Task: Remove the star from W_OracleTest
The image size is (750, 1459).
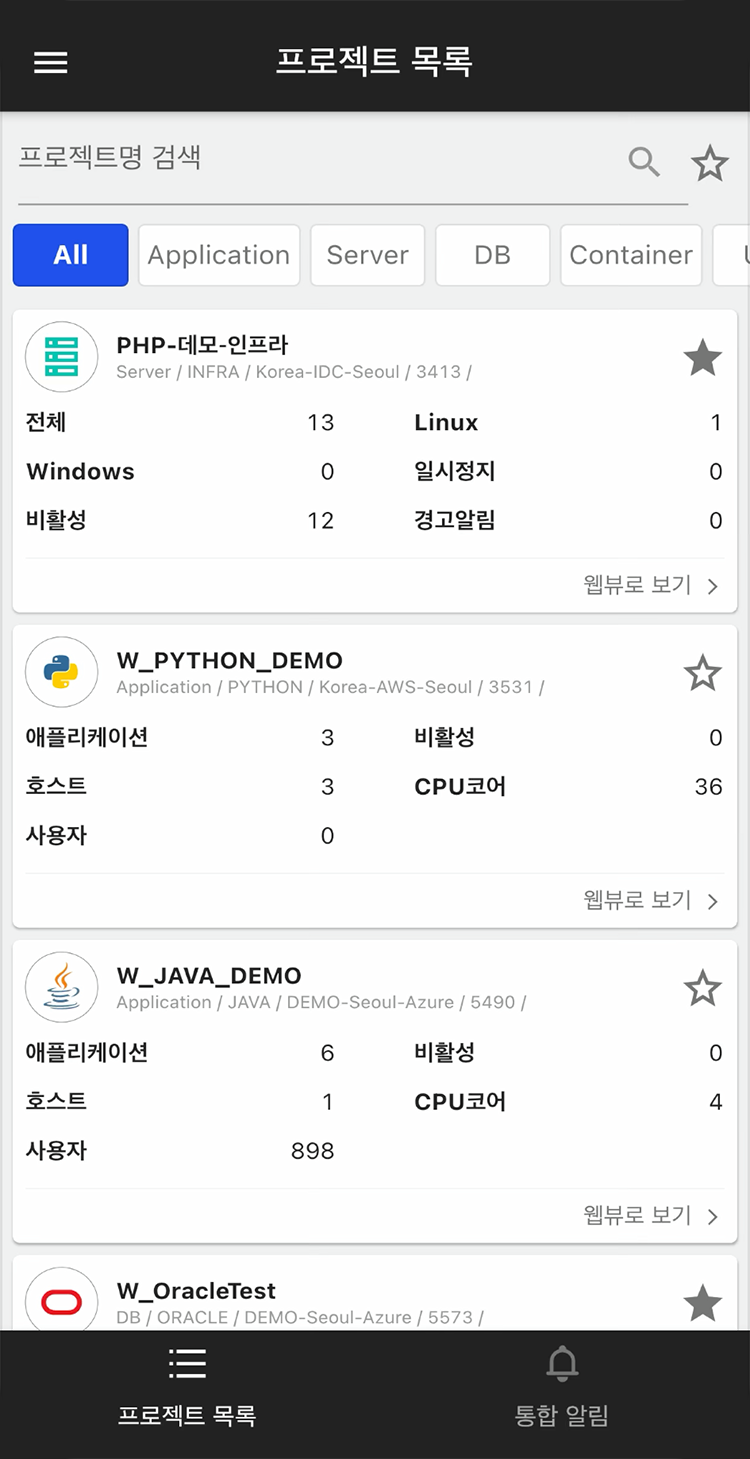Action: tap(702, 1303)
